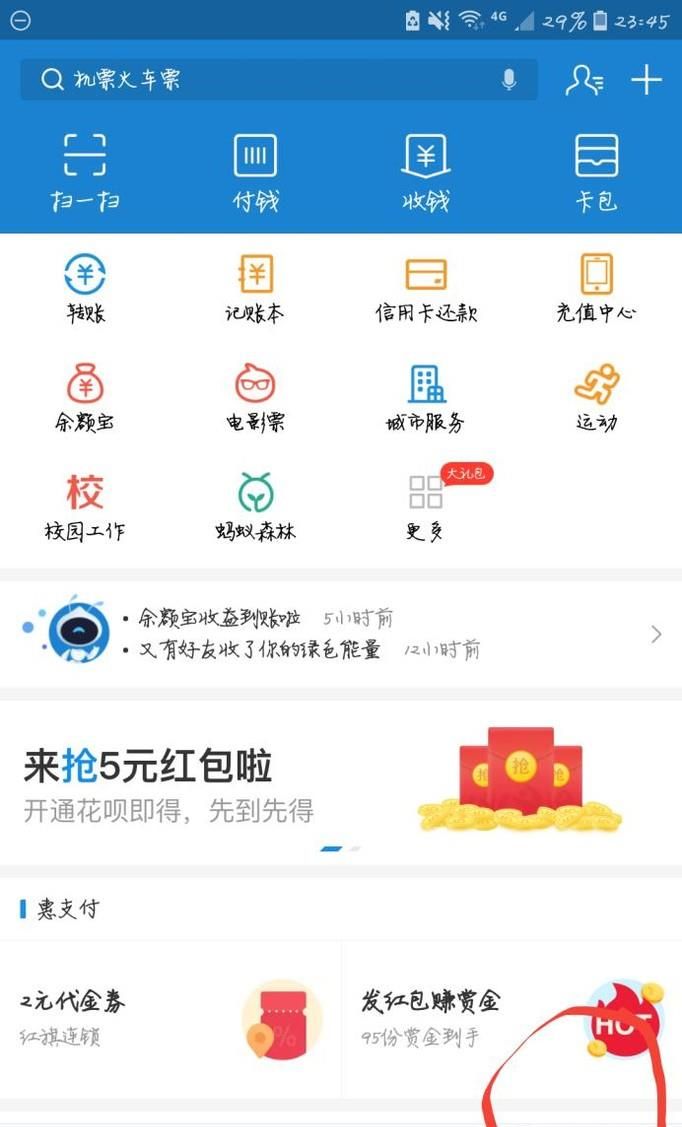Select 转账 transfer
The width and height of the screenshot is (682, 1127).
[x=85, y=288]
